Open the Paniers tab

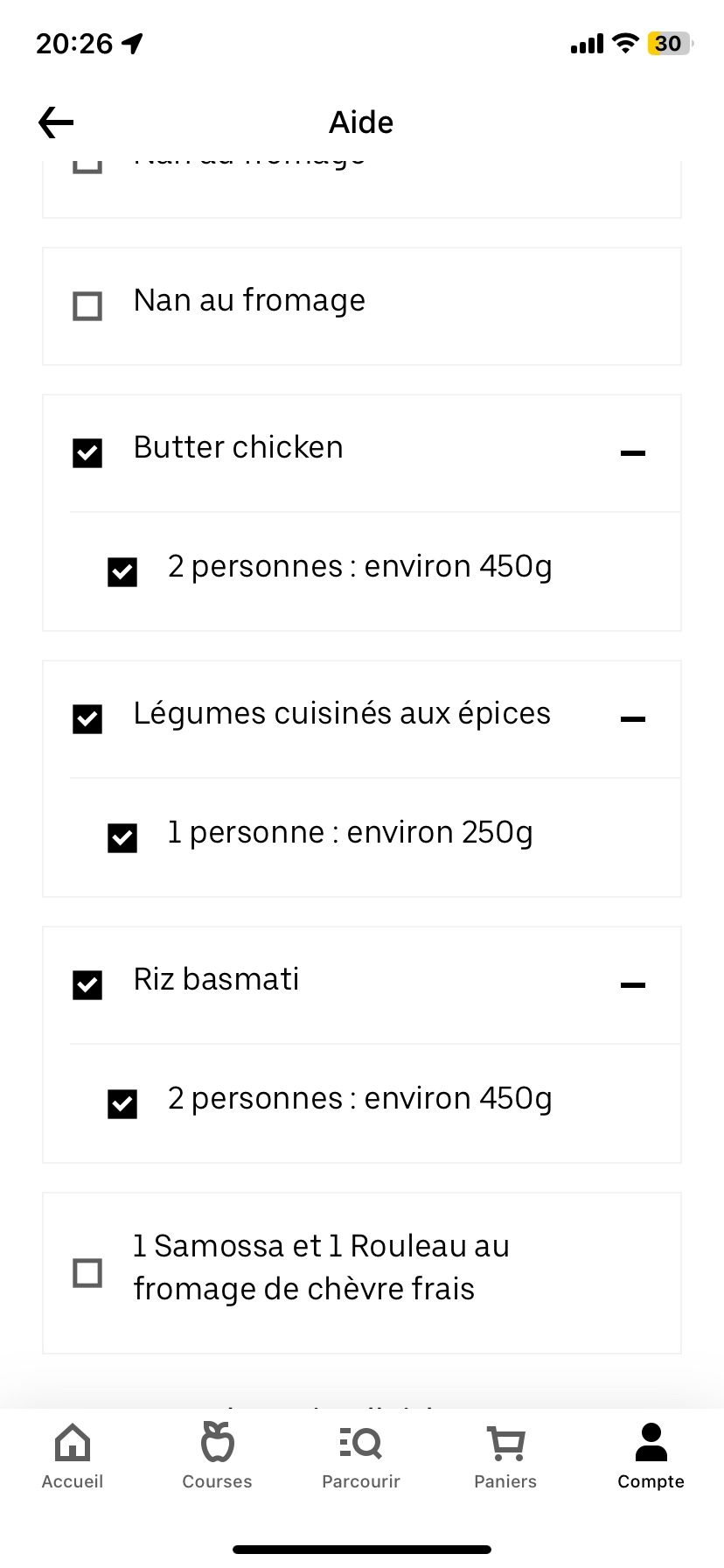point(505,1457)
